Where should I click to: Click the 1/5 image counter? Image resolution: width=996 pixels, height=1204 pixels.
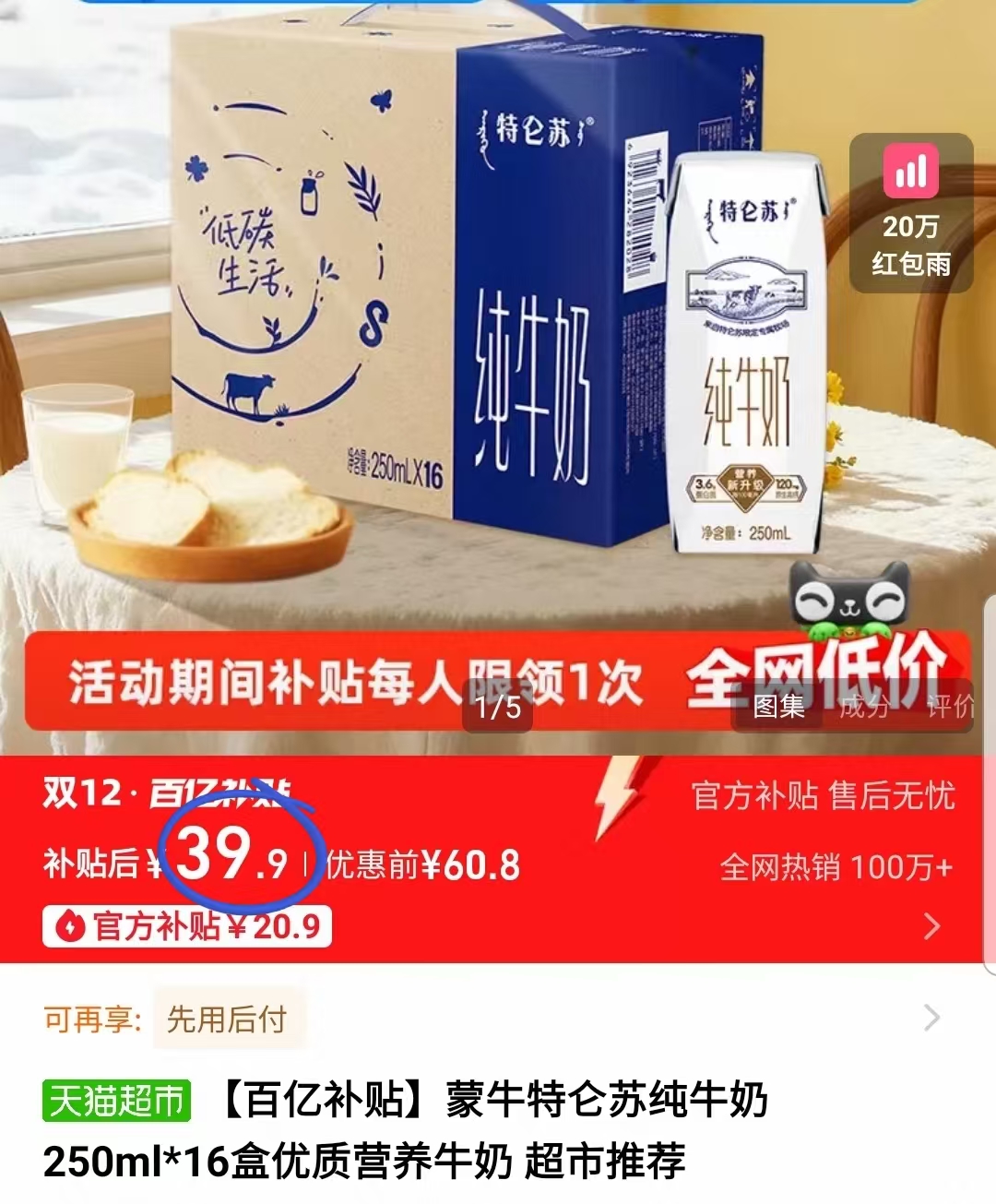click(497, 706)
